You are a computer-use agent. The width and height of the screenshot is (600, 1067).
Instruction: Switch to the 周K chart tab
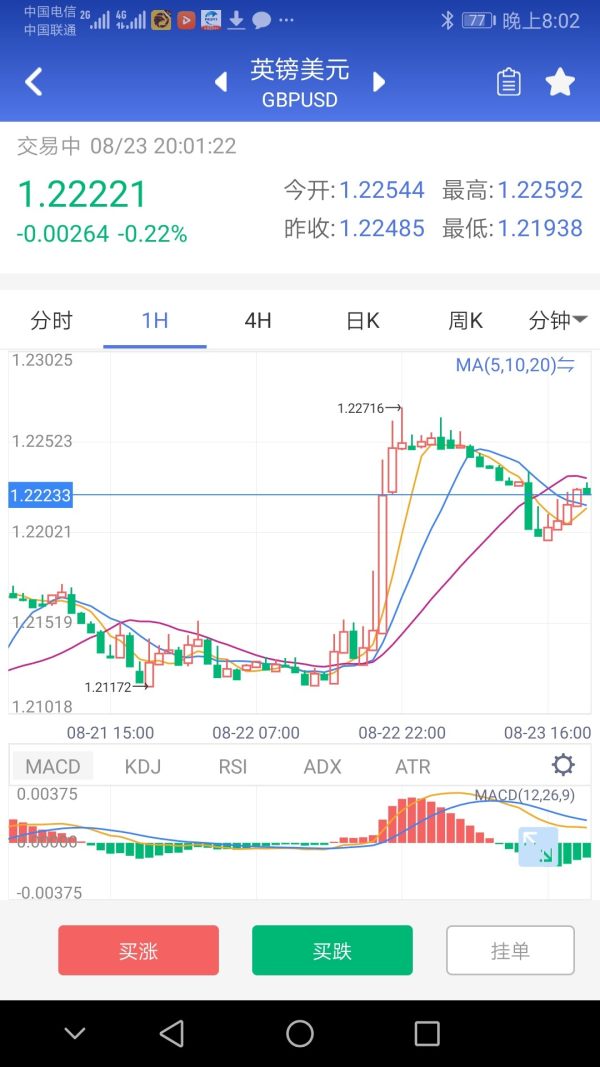(x=465, y=320)
